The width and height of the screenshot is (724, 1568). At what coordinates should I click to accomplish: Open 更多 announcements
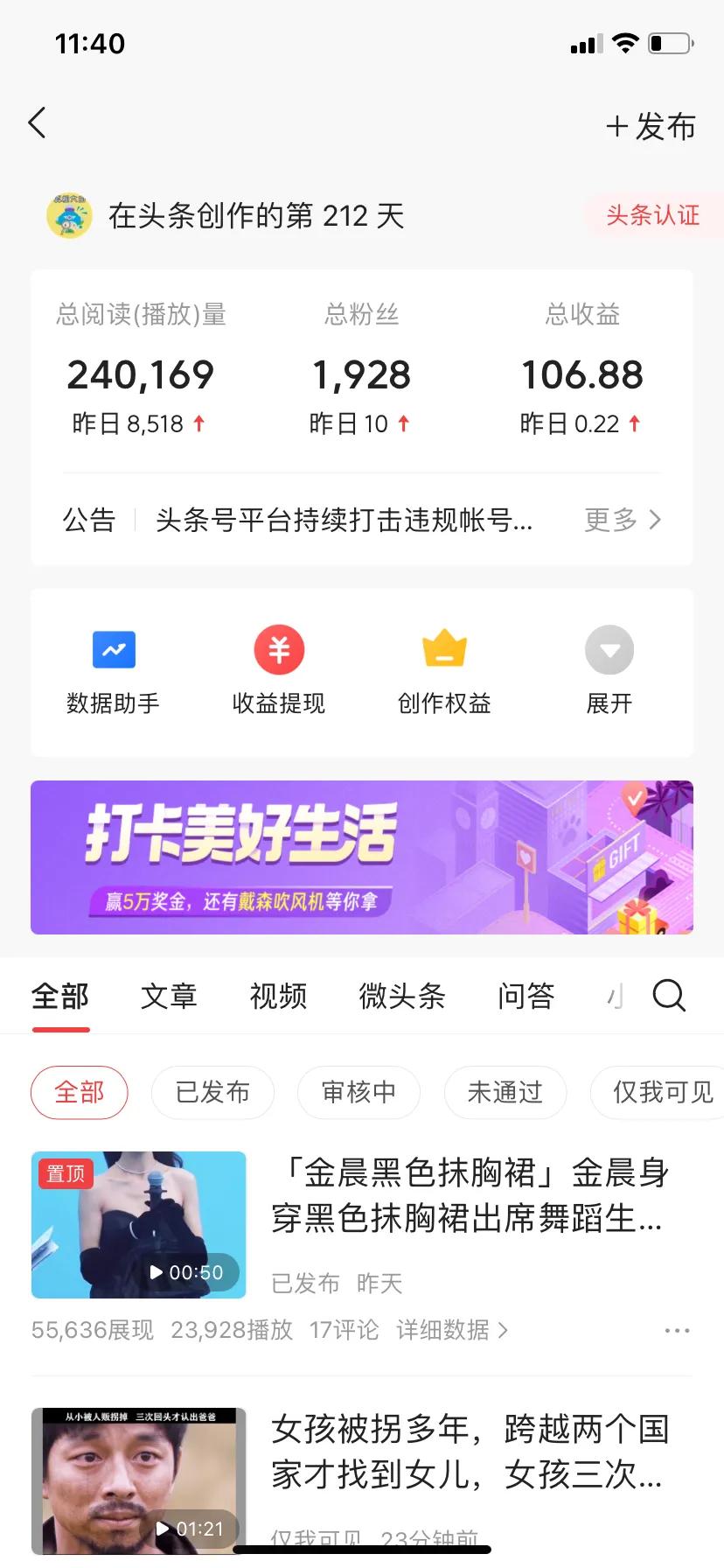tap(623, 520)
